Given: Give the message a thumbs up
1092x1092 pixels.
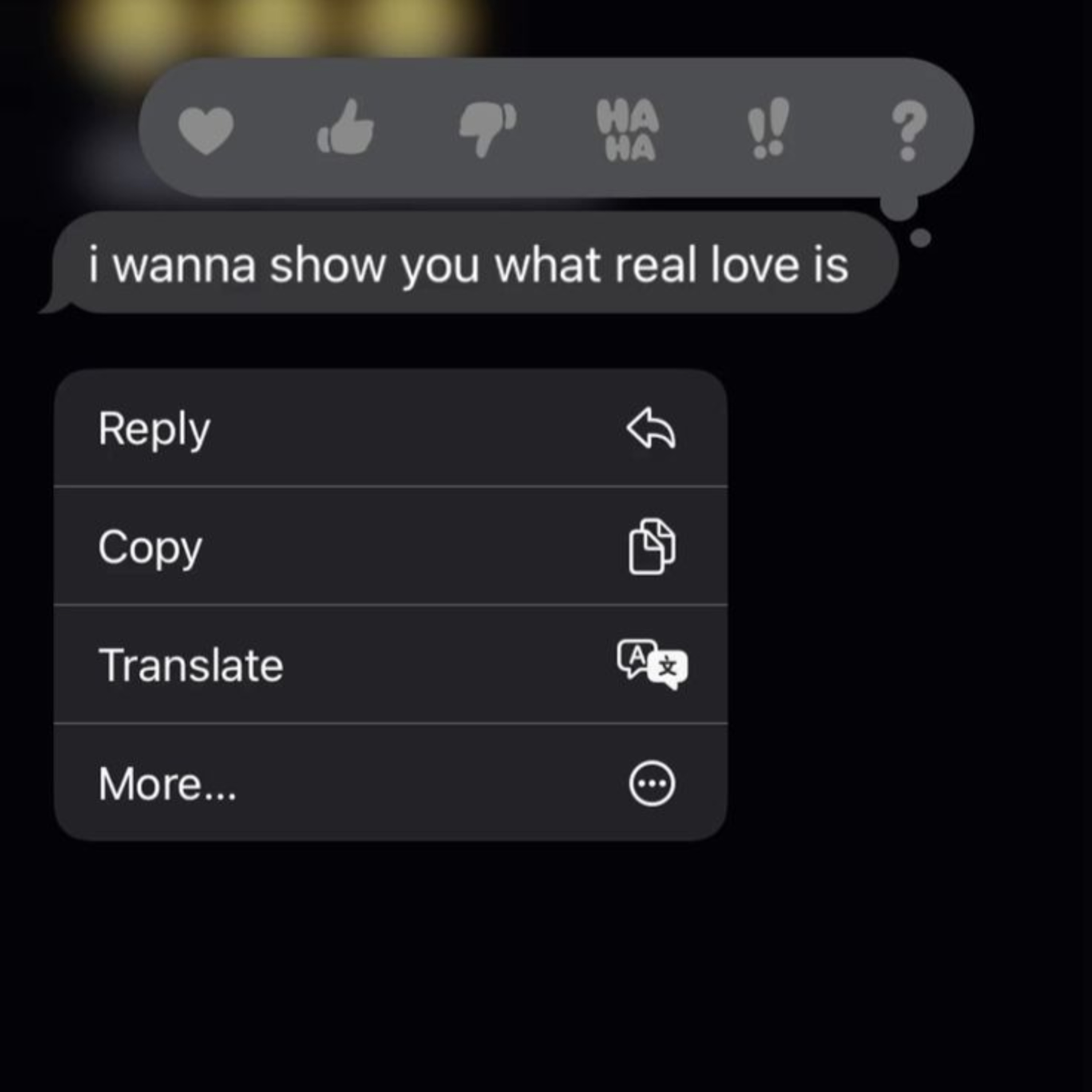Looking at the screenshot, I should pos(346,127).
